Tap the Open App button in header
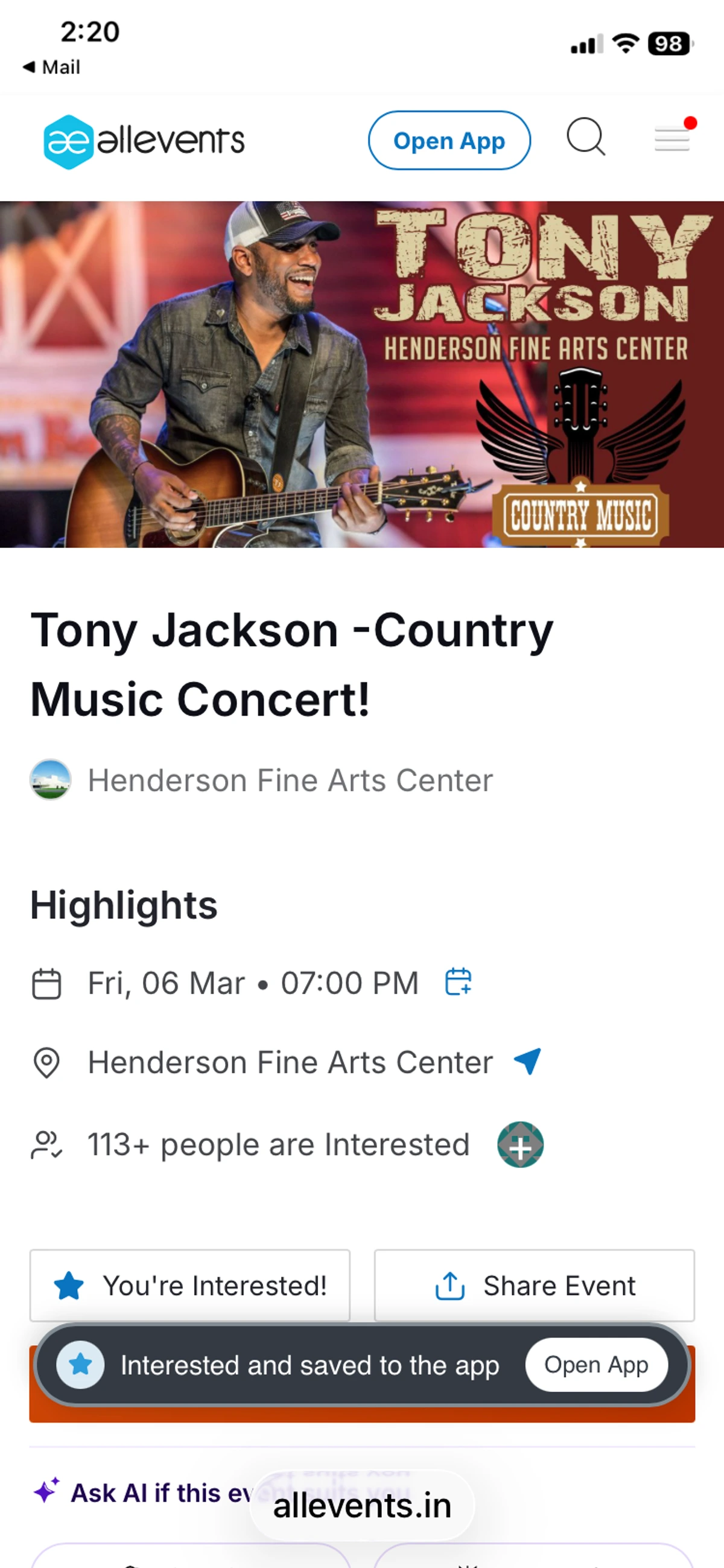 point(449,141)
